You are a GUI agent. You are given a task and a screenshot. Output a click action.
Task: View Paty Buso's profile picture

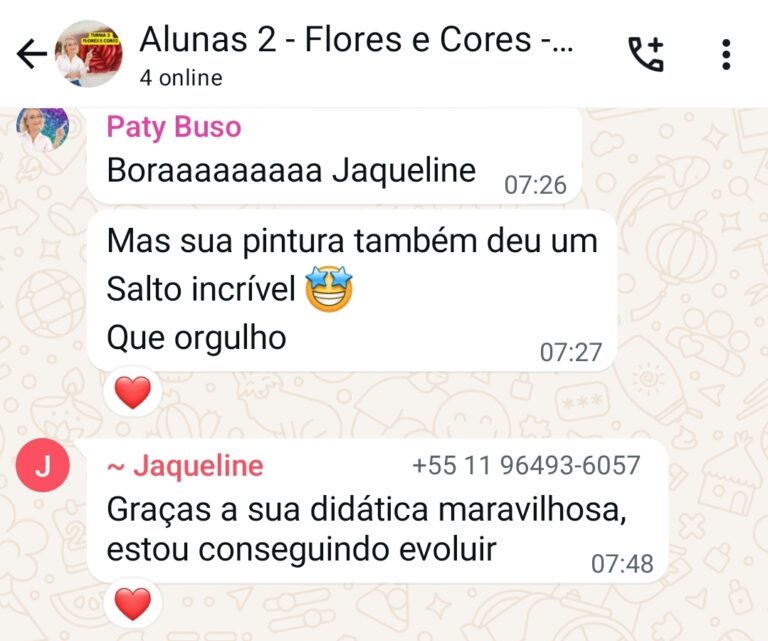(43, 127)
